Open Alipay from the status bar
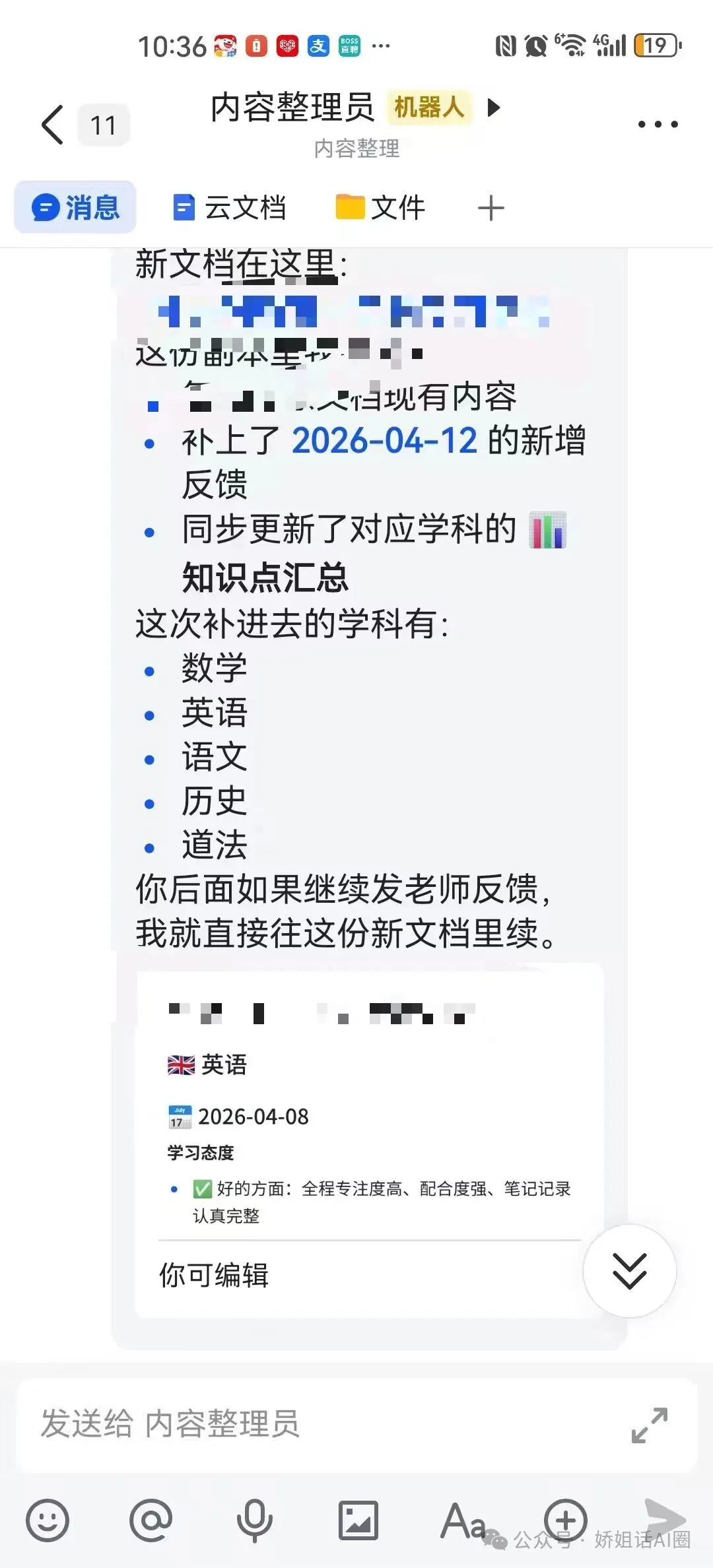Screen dimensions: 713x1568 click(318, 46)
